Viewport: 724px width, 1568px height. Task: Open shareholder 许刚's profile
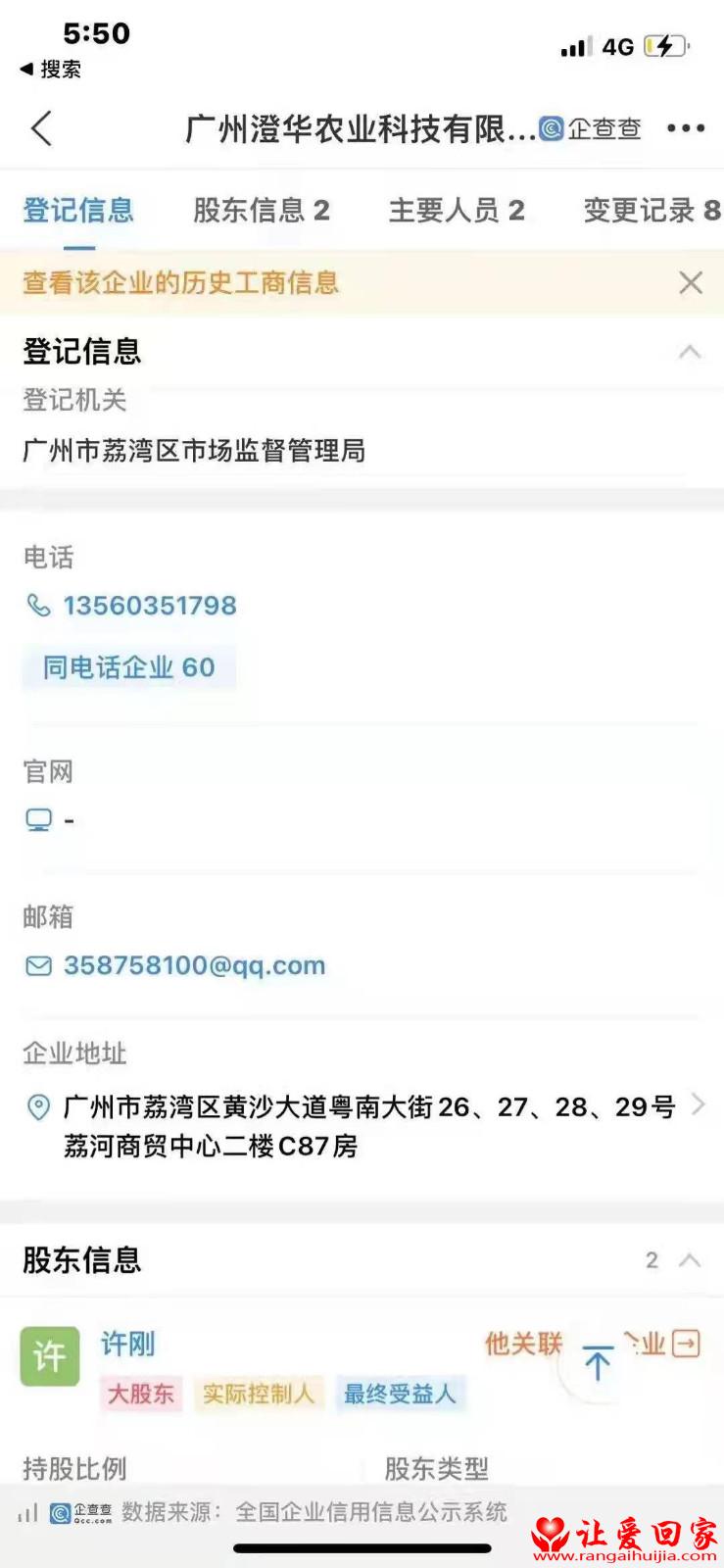(x=128, y=1344)
